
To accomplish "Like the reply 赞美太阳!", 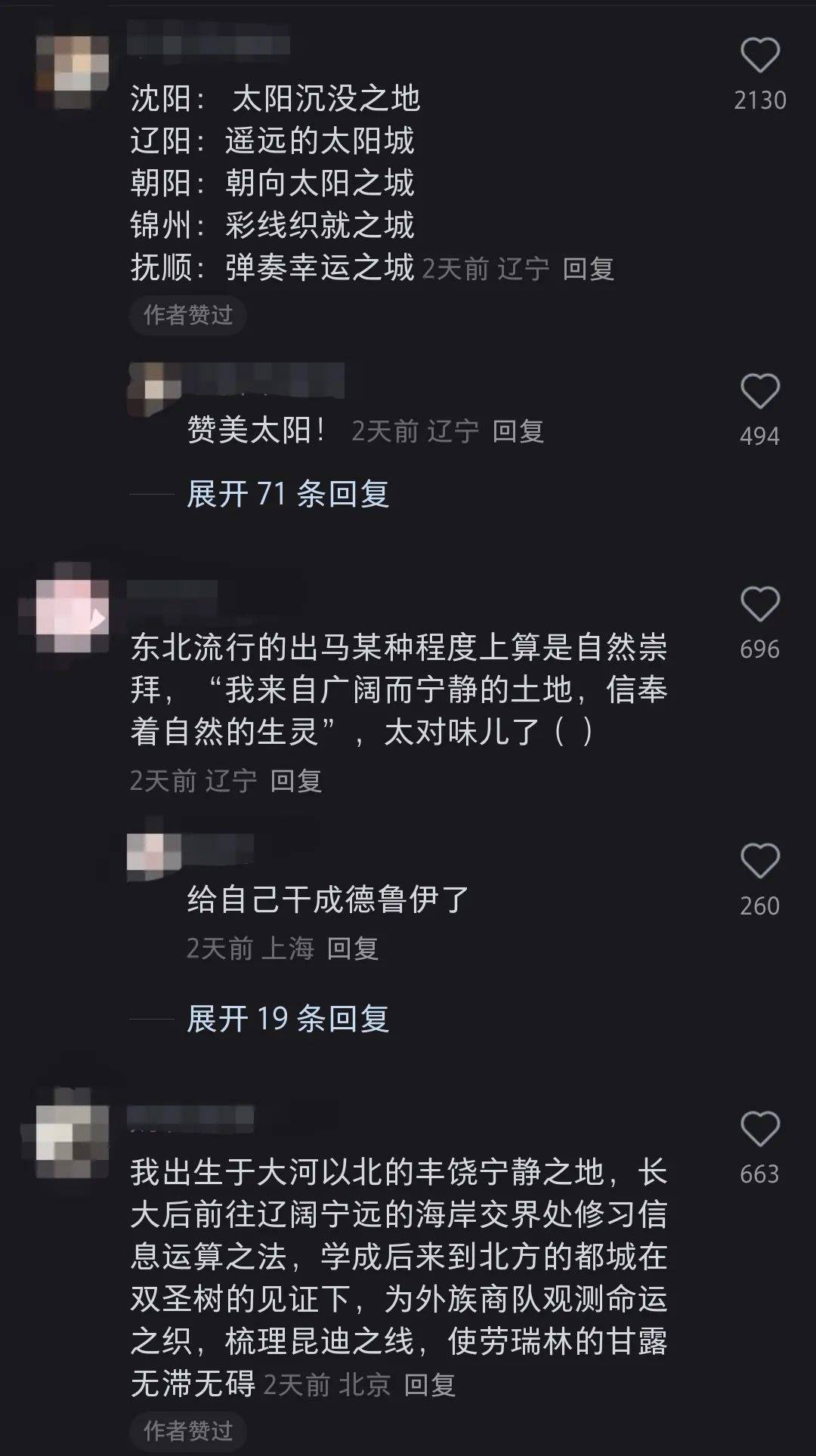I will coord(759,392).
